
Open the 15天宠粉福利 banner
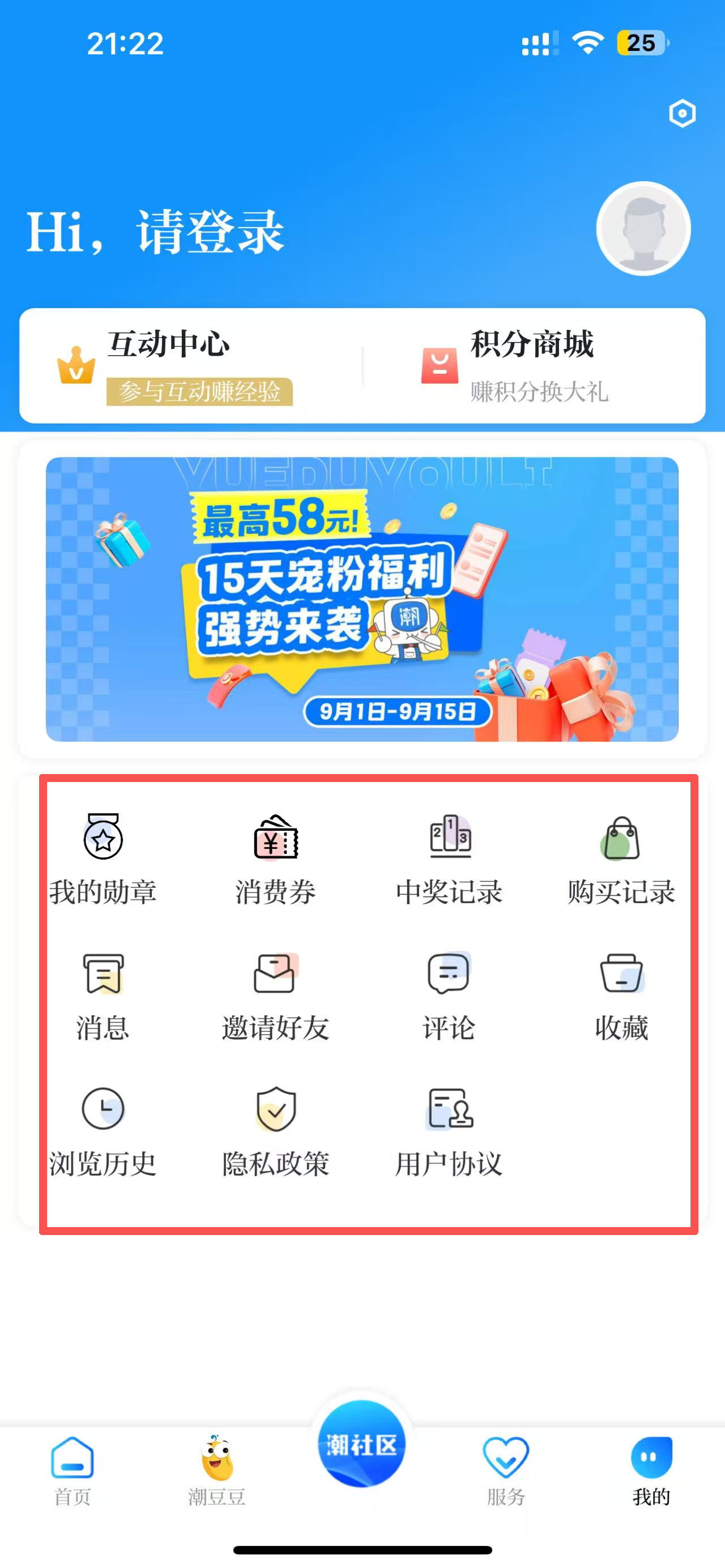tap(362, 600)
